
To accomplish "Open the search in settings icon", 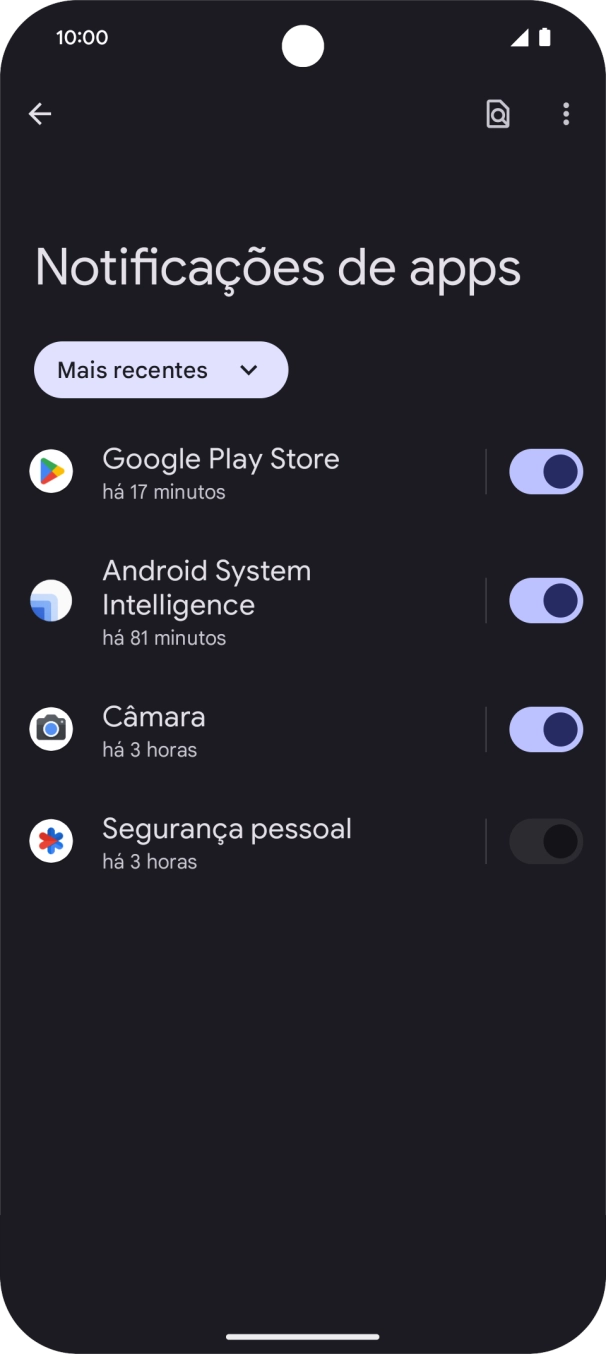I will point(497,114).
